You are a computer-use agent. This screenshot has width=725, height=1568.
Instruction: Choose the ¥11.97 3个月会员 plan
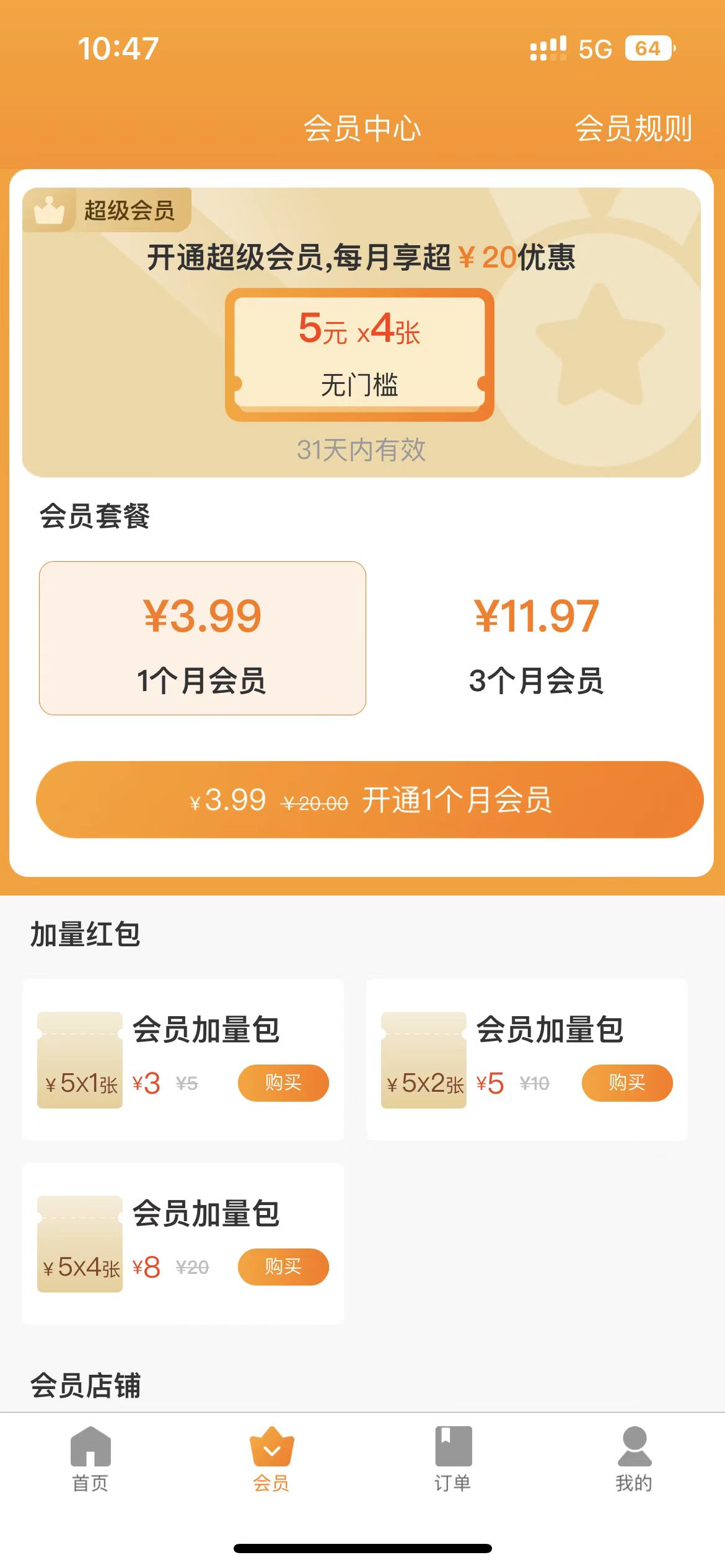click(x=537, y=638)
